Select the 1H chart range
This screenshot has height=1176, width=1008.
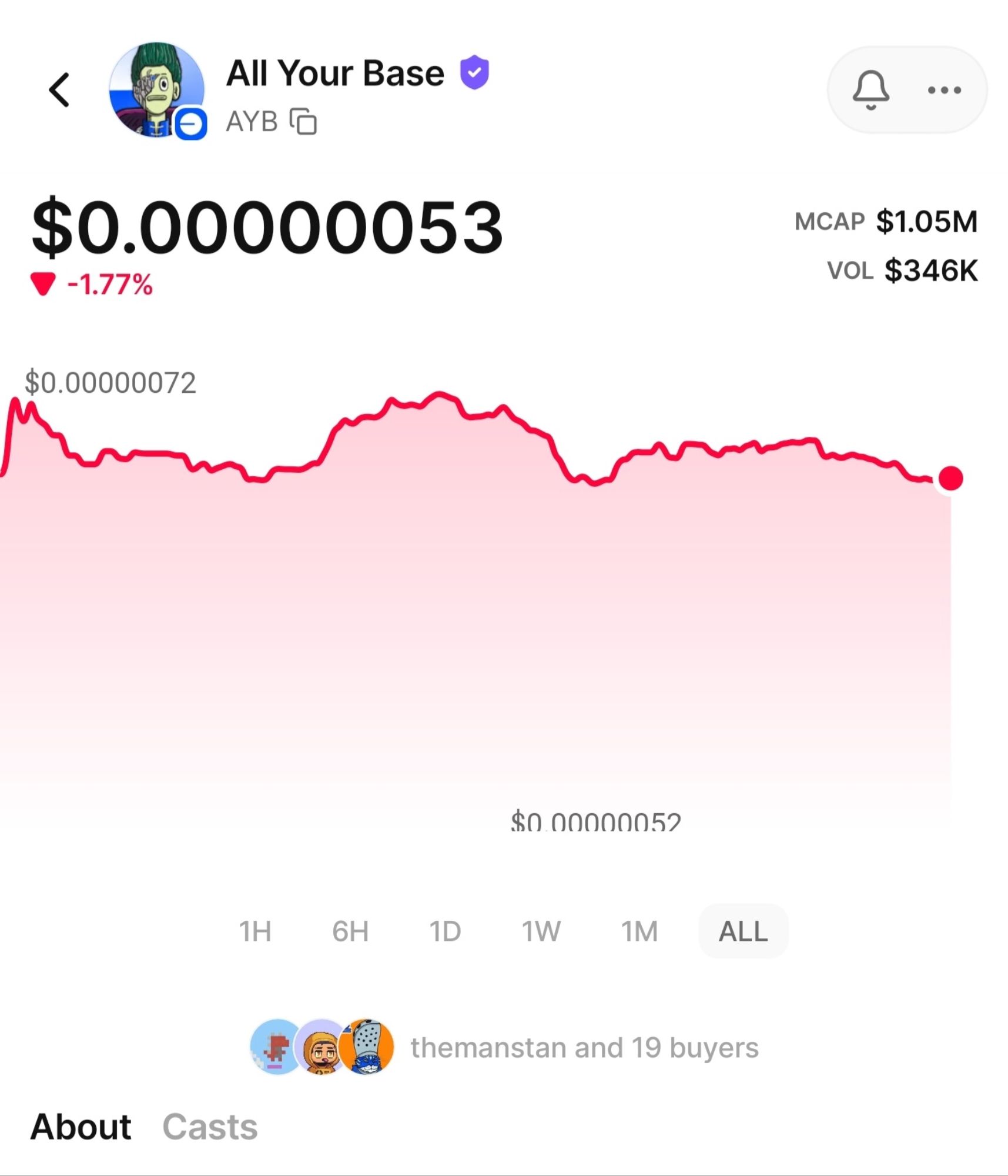tap(255, 931)
